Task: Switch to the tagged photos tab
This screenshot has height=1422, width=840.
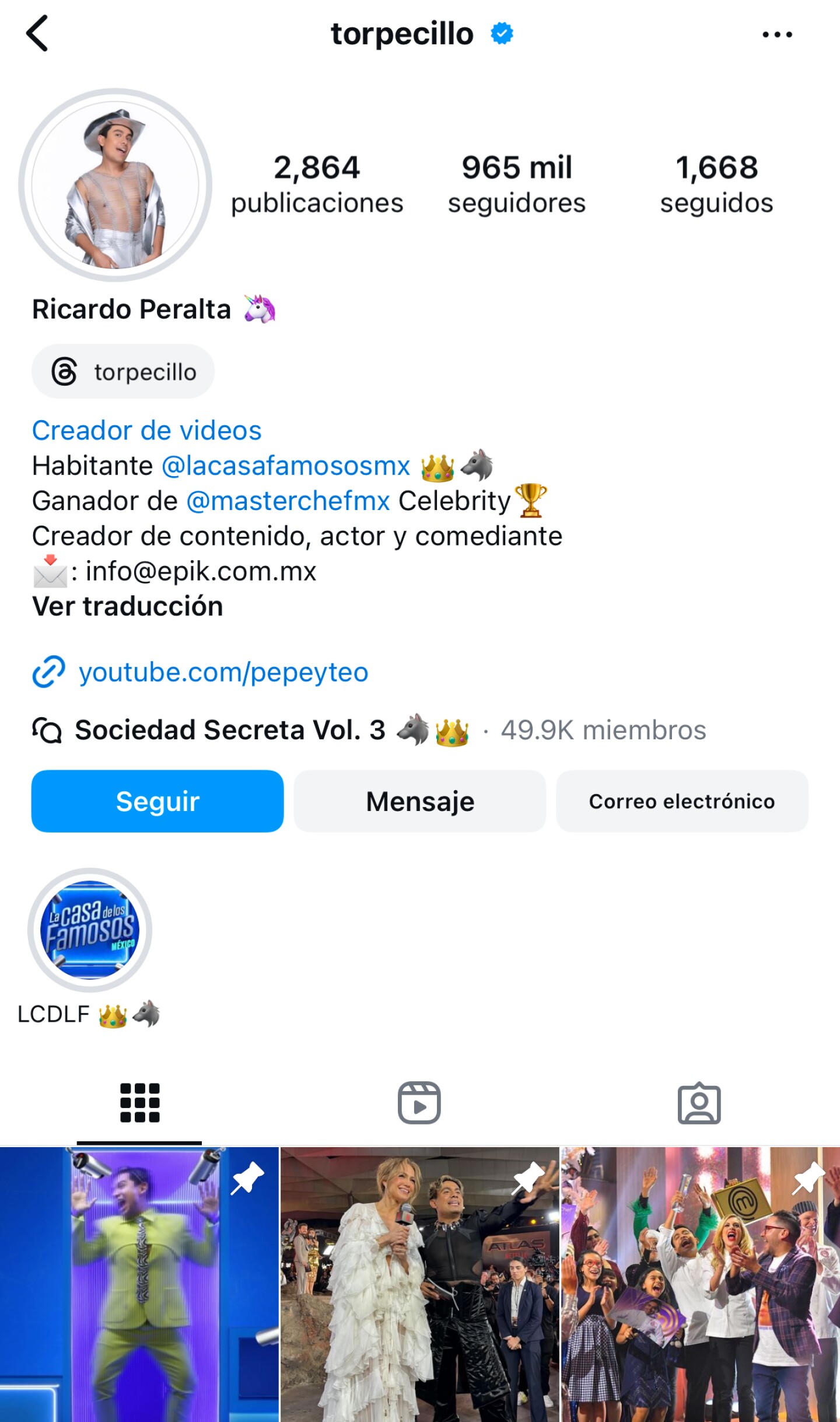Action: [699, 1103]
